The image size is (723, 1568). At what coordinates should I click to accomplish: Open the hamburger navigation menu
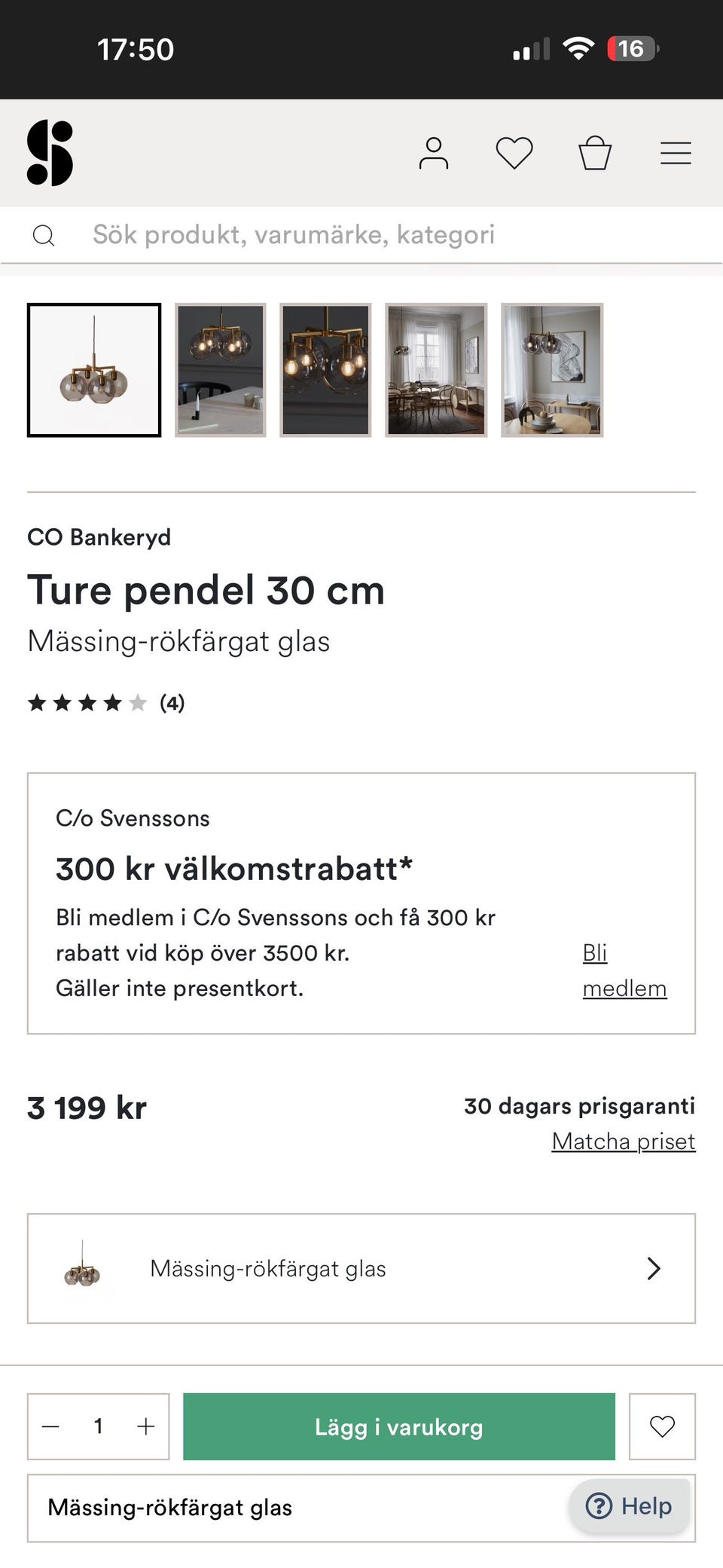coord(676,152)
